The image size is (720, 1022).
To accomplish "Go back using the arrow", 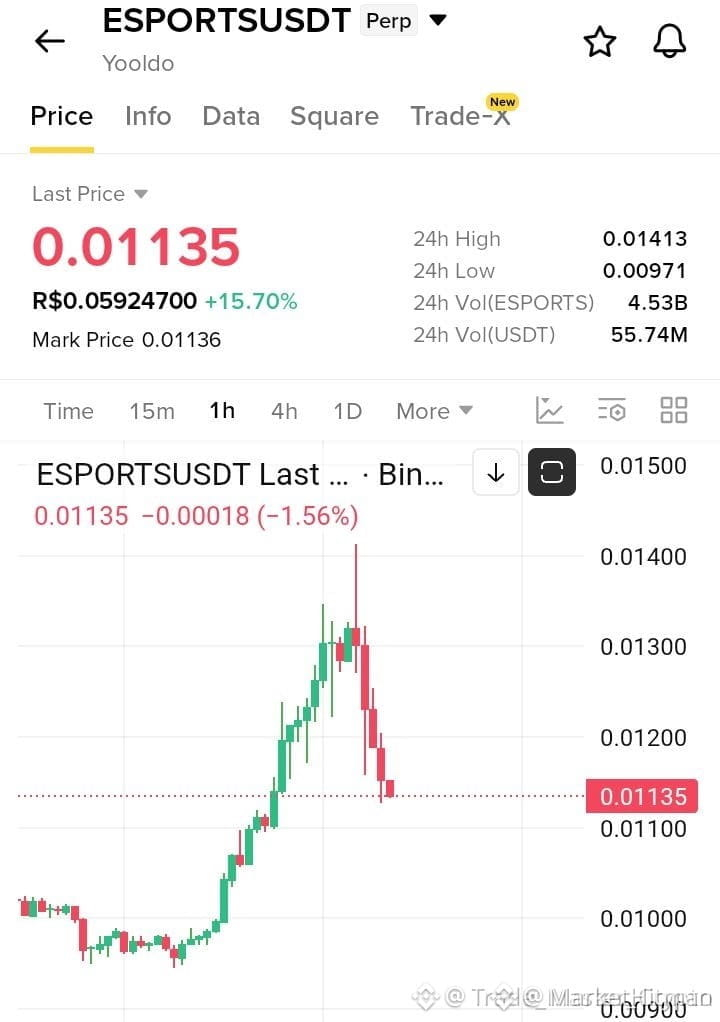I will click(50, 41).
